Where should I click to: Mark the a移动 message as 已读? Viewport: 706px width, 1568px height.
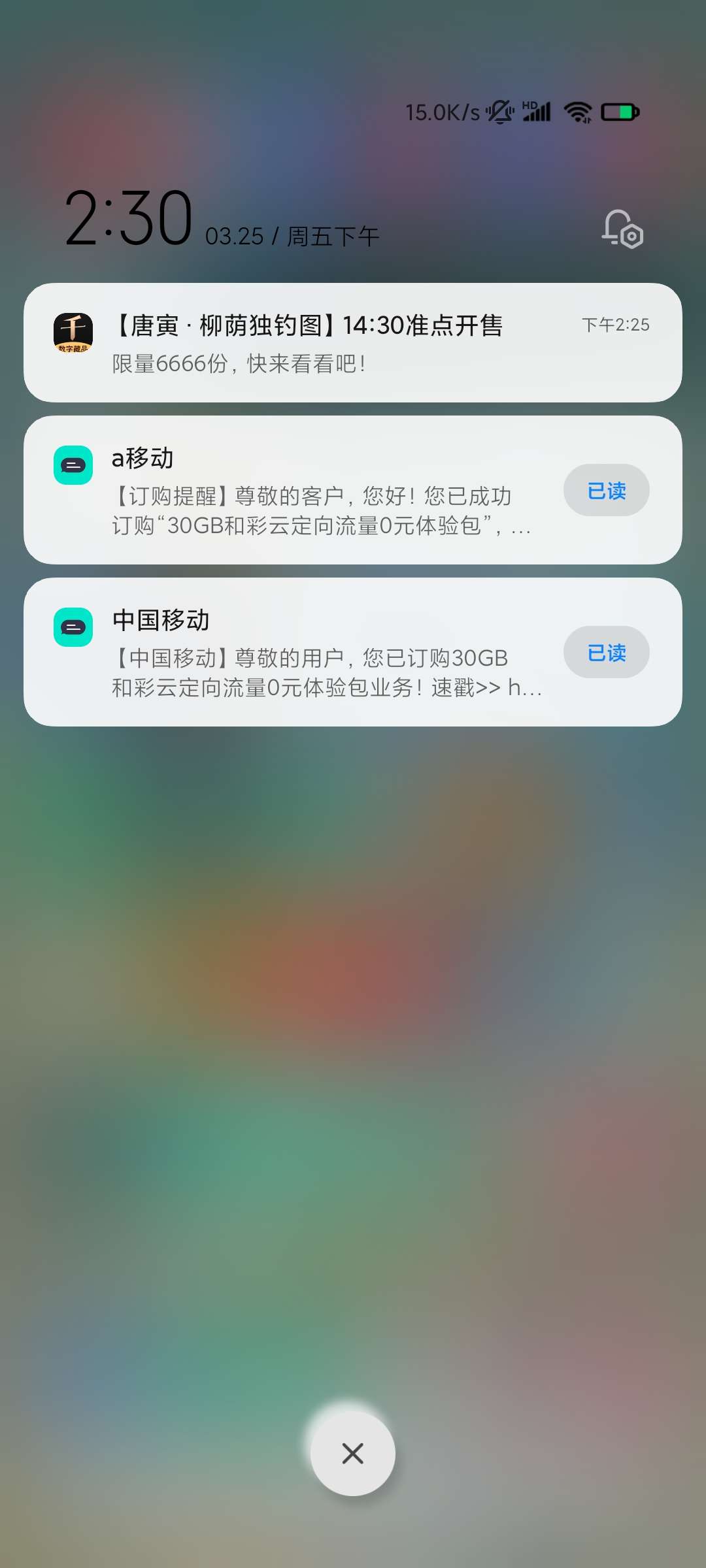click(606, 491)
